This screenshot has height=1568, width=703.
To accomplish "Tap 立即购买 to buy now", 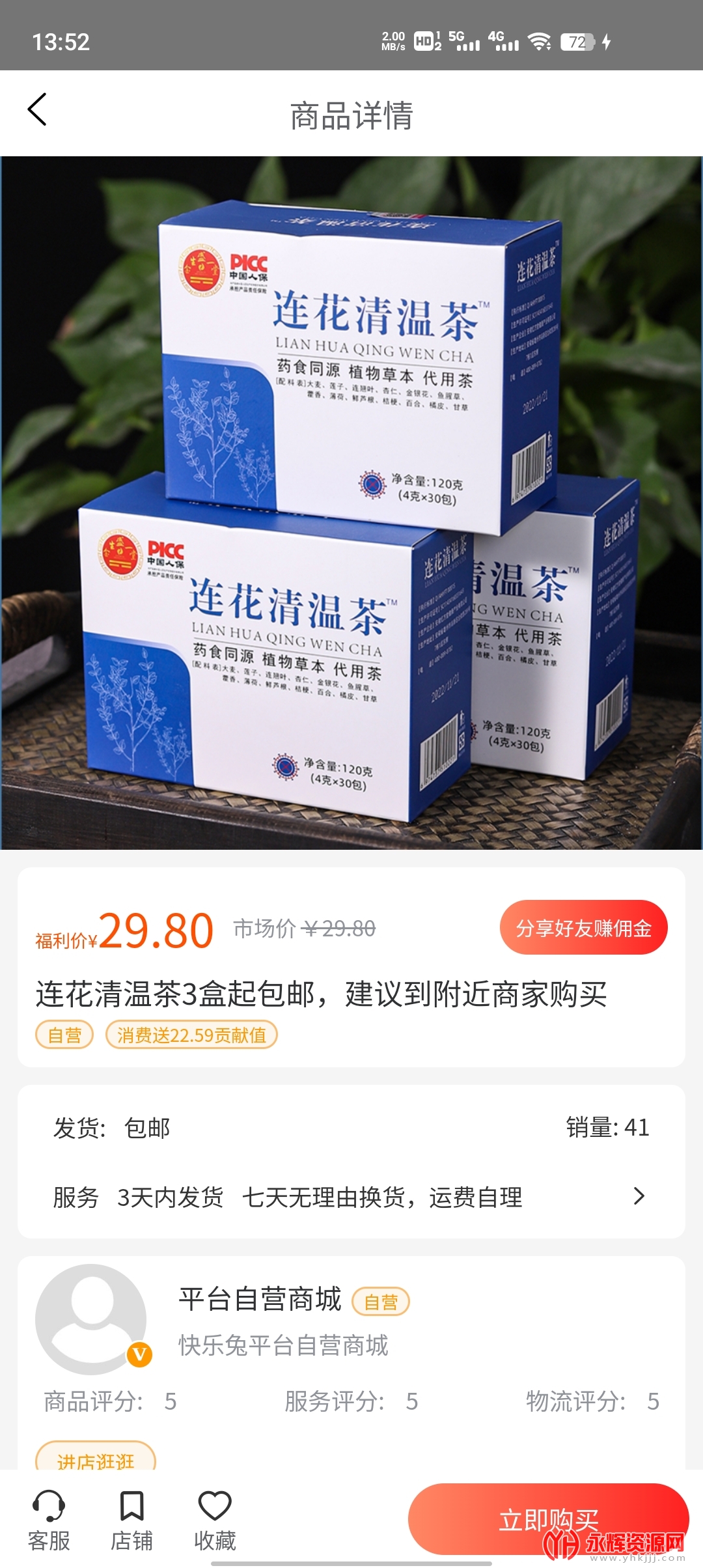I will [x=548, y=1520].
